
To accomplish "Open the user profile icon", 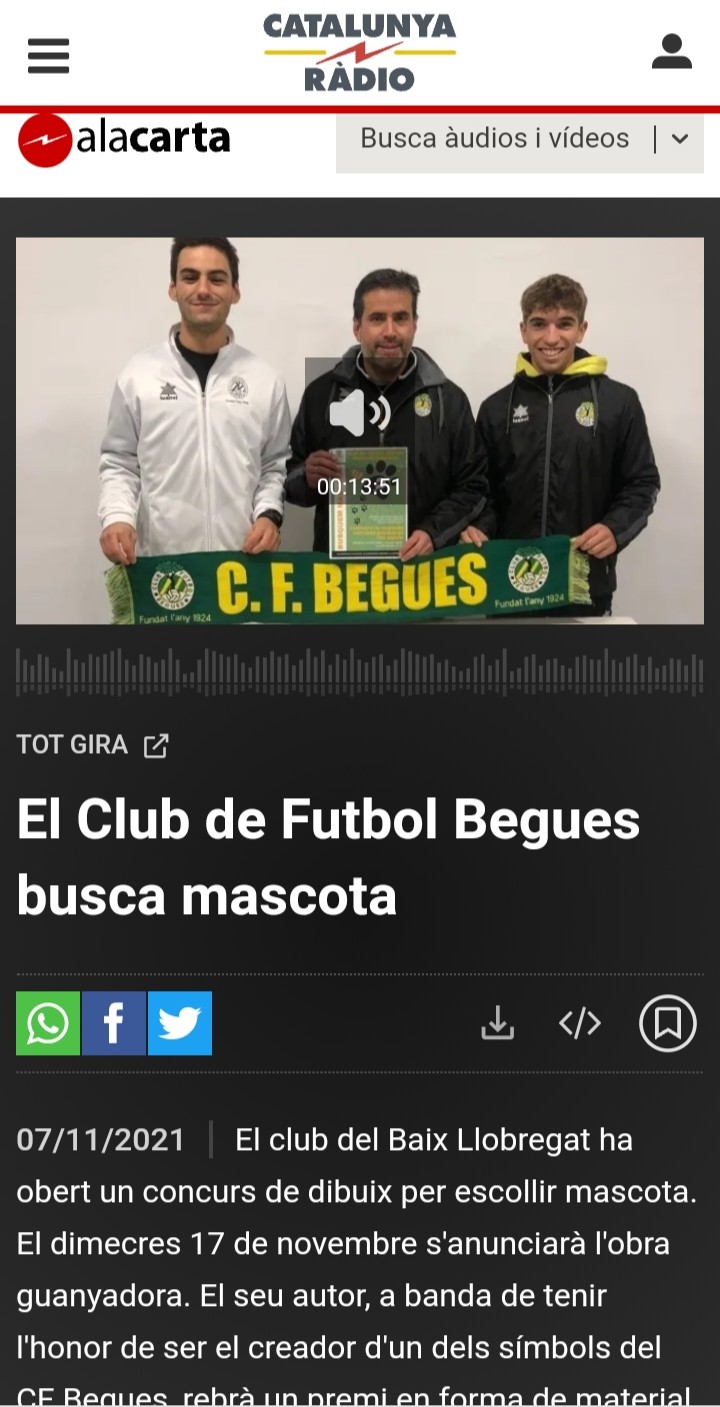I will coord(671,52).
